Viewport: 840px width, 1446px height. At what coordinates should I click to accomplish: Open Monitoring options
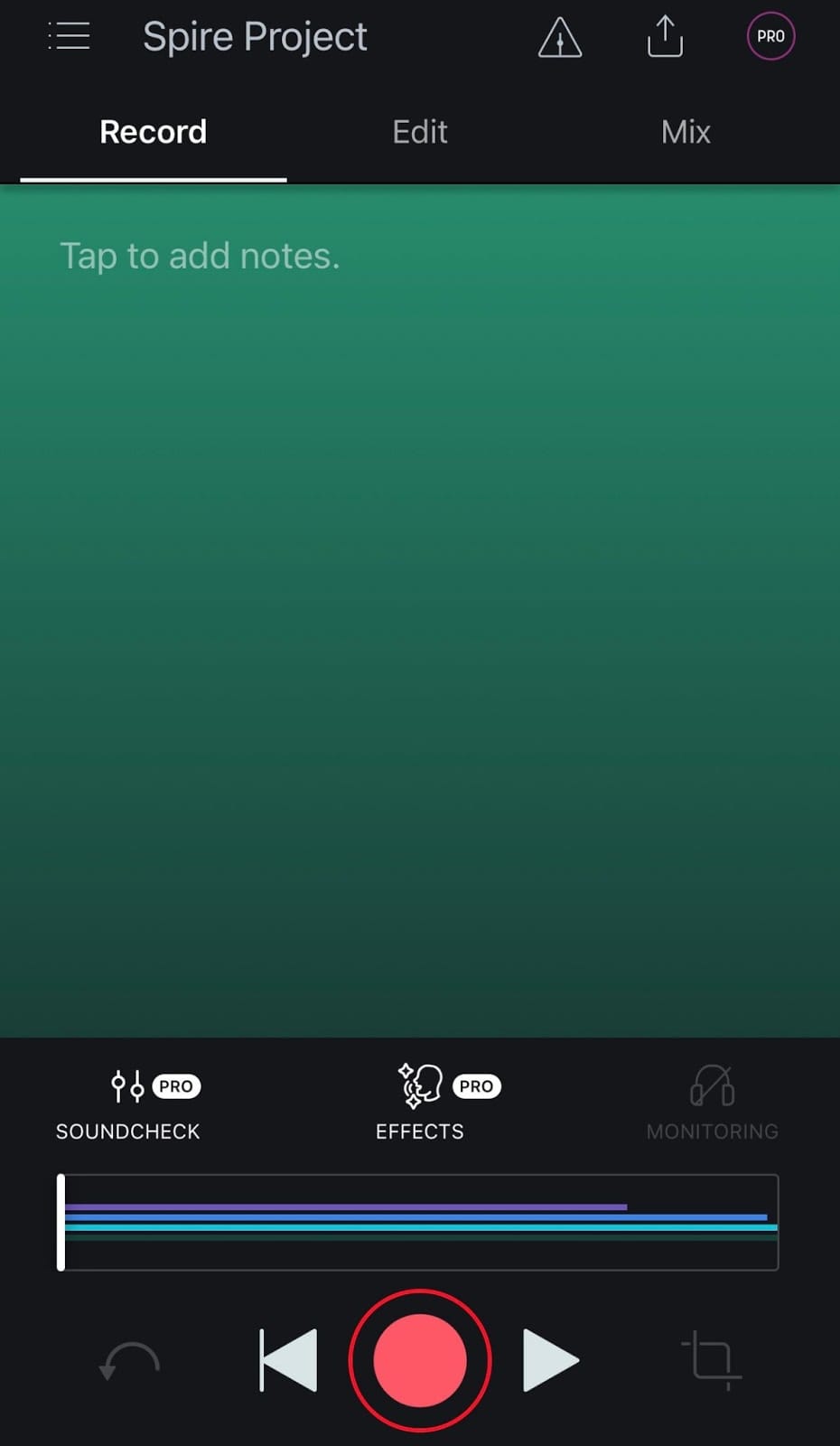click(x=712, y=1103)
